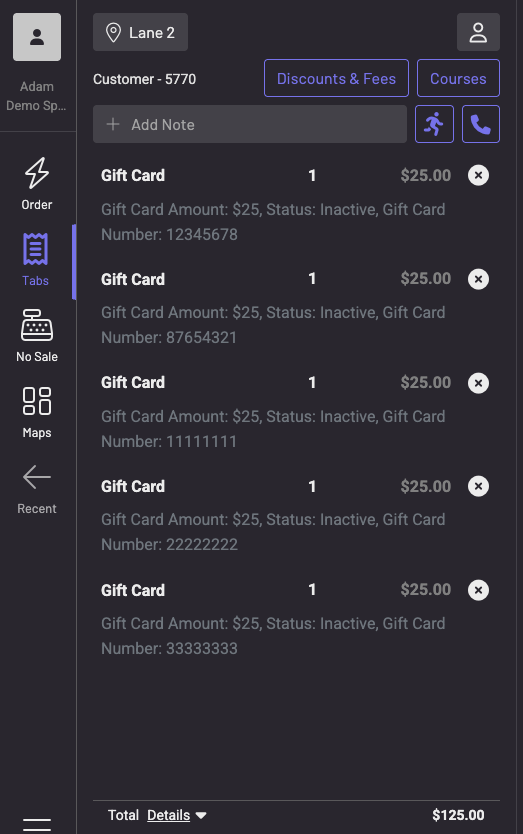Expand the Total Details dropdown

point(177,815)
